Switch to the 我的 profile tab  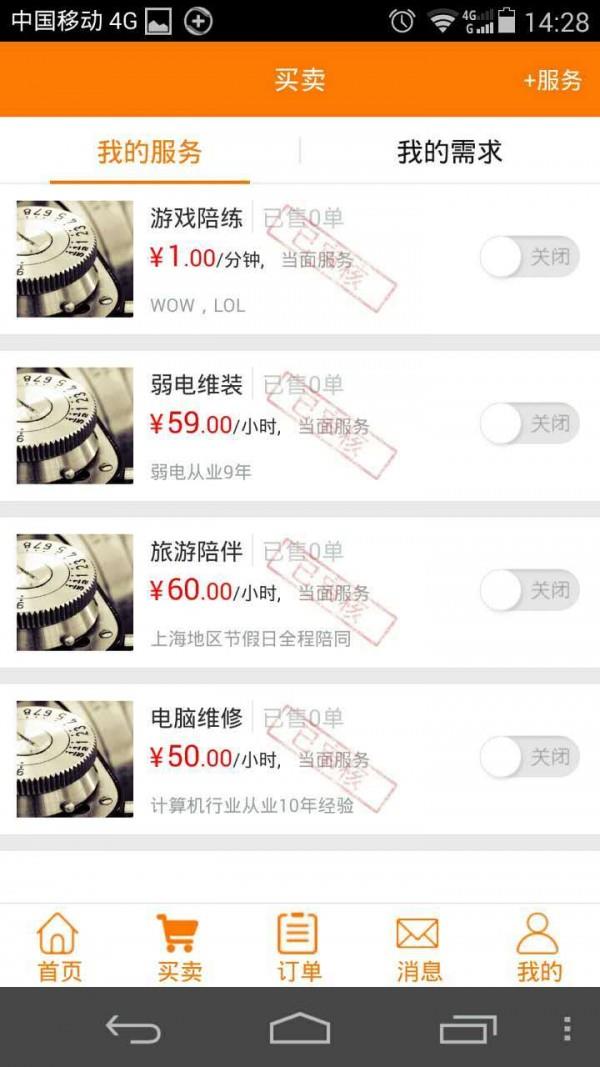pyautogui.click(x=539, y=946)
